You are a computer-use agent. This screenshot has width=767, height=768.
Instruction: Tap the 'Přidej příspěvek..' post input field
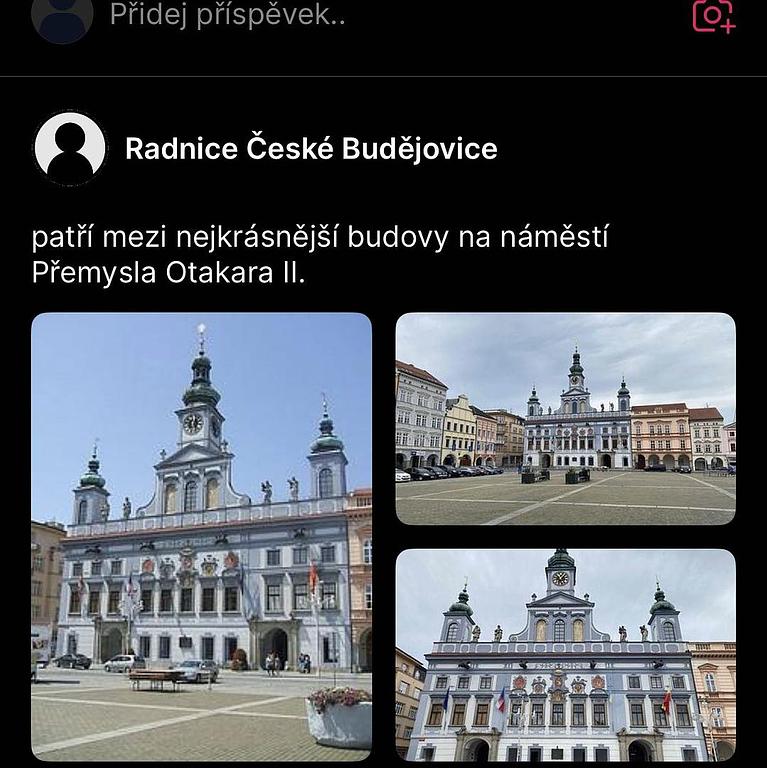pyautogui.click(x=228, y=15)
